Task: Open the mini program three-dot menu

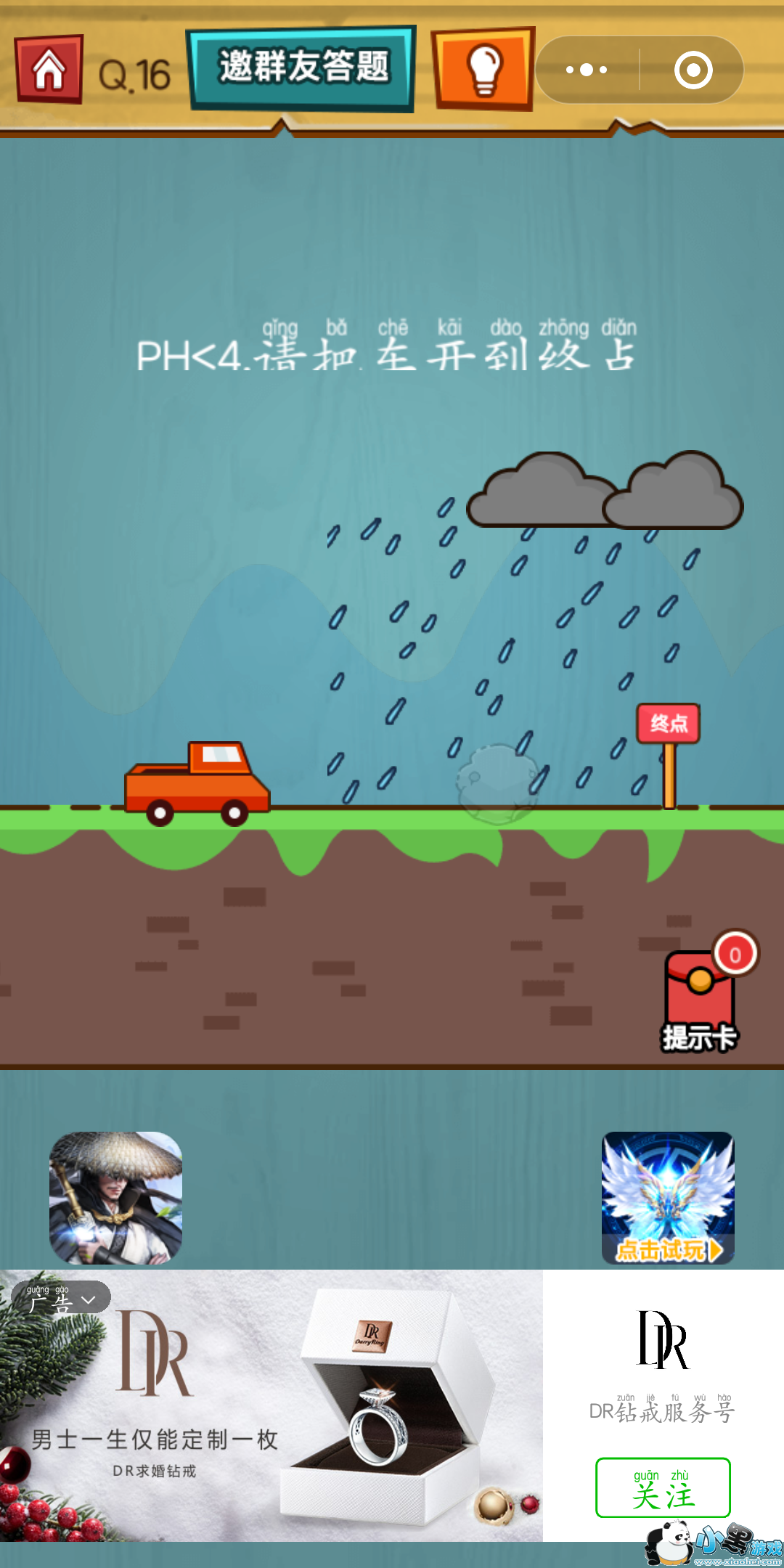Action: (587, 70)
